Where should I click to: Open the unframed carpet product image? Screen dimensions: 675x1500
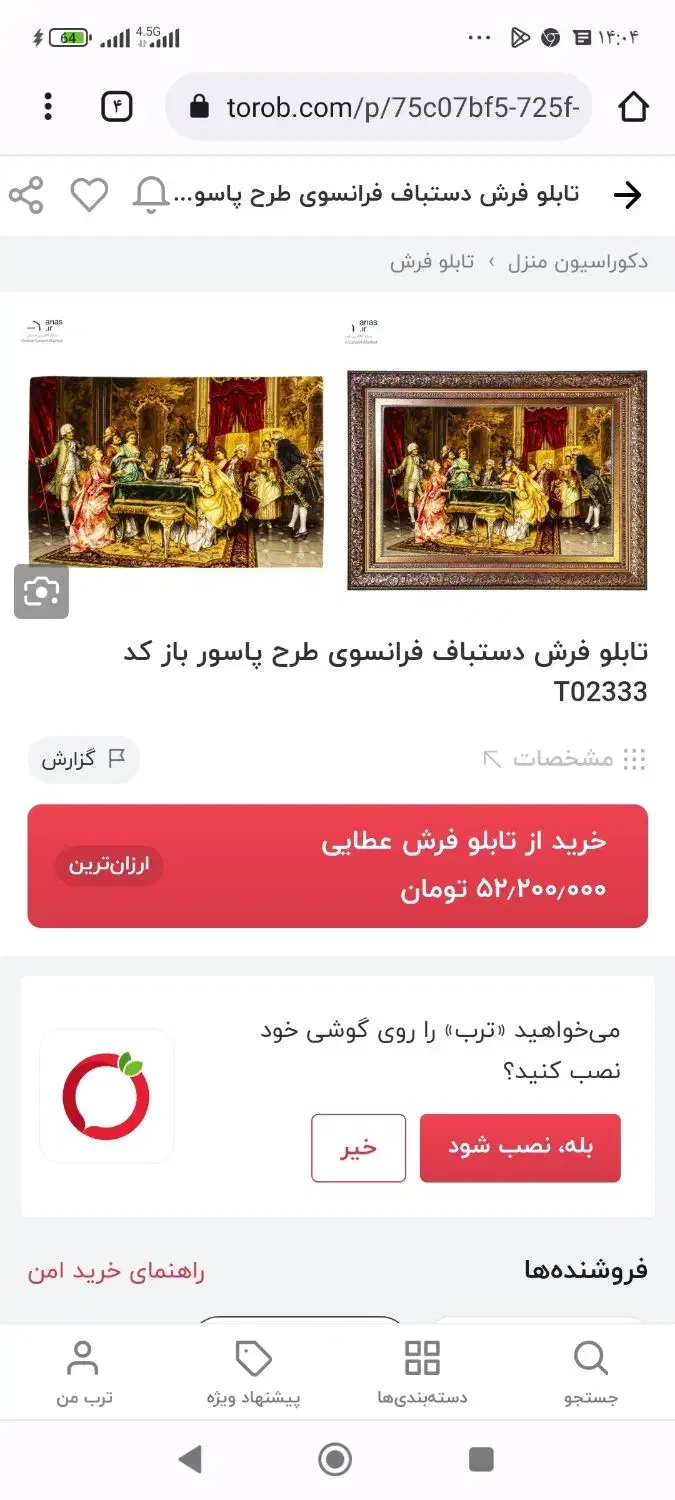point(176,471)
